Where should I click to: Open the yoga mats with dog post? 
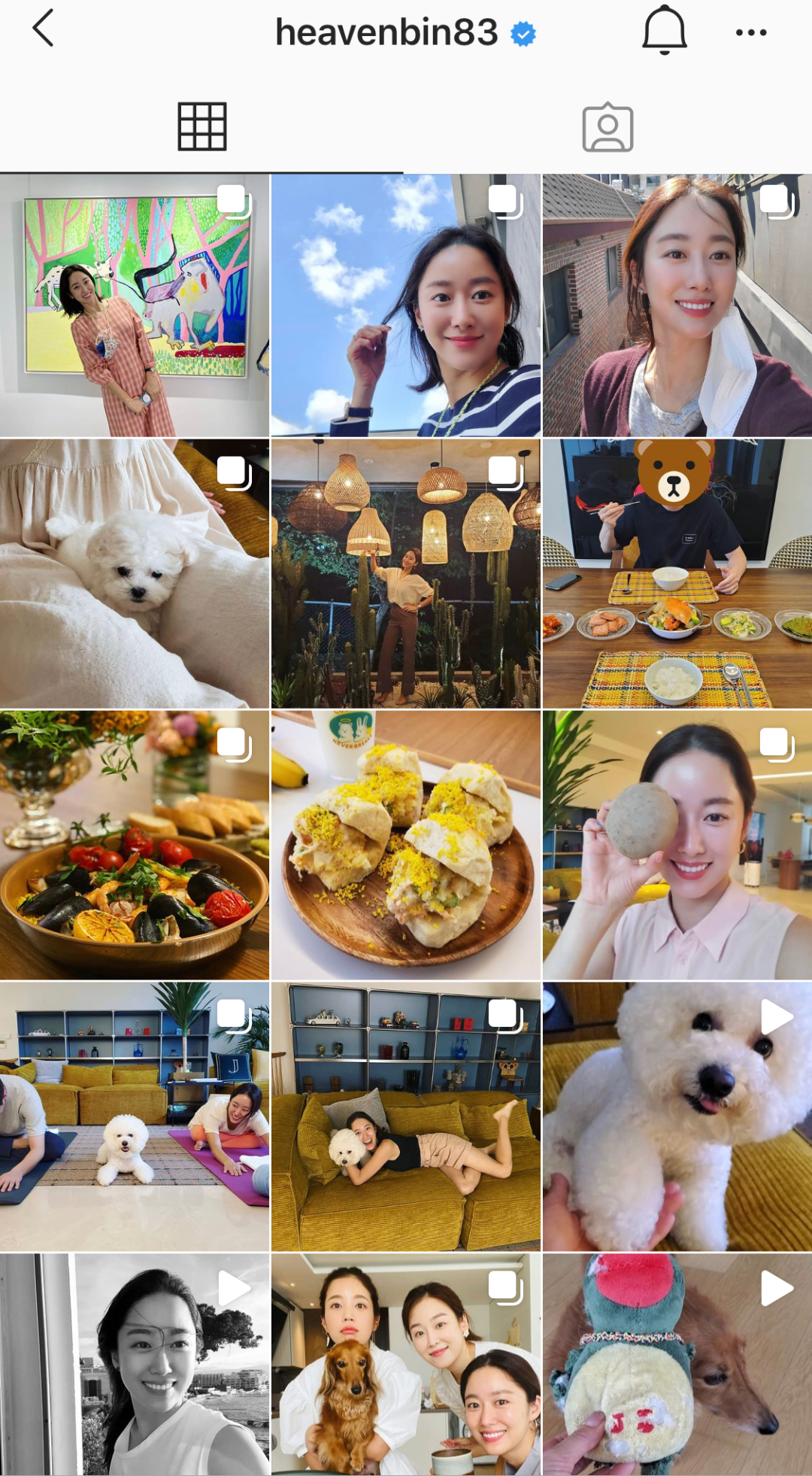tap(135, 1116)
